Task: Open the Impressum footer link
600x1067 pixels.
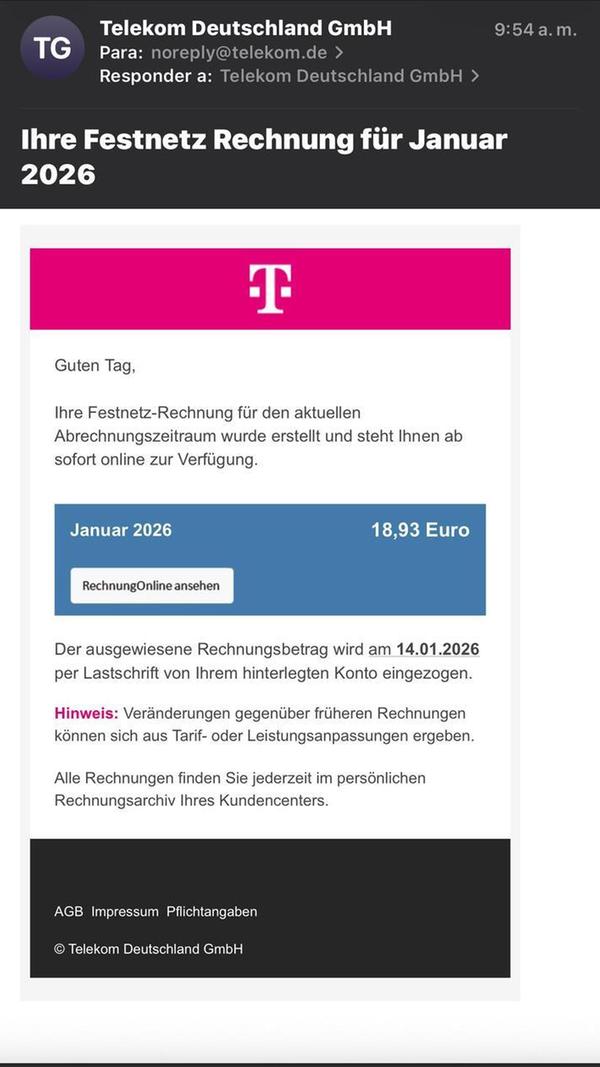Action: (125, 911)
